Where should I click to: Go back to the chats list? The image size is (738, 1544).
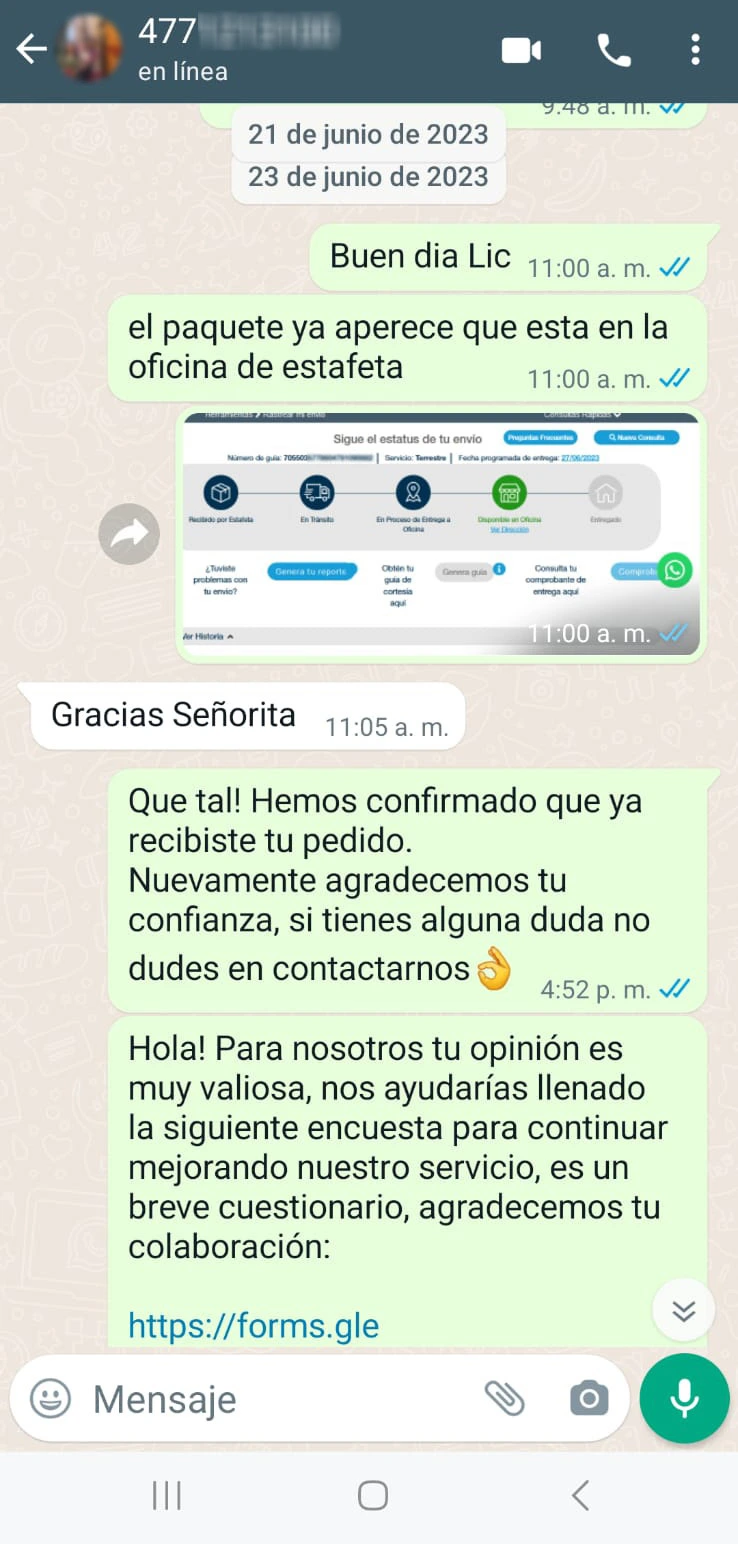[32, 49]
